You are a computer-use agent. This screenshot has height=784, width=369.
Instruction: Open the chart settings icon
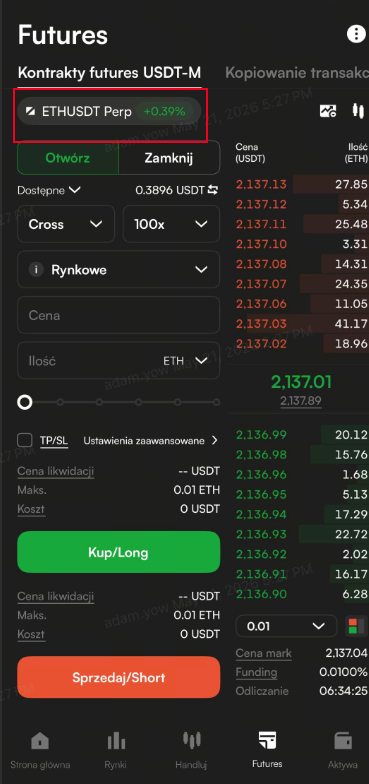(328, 111)
